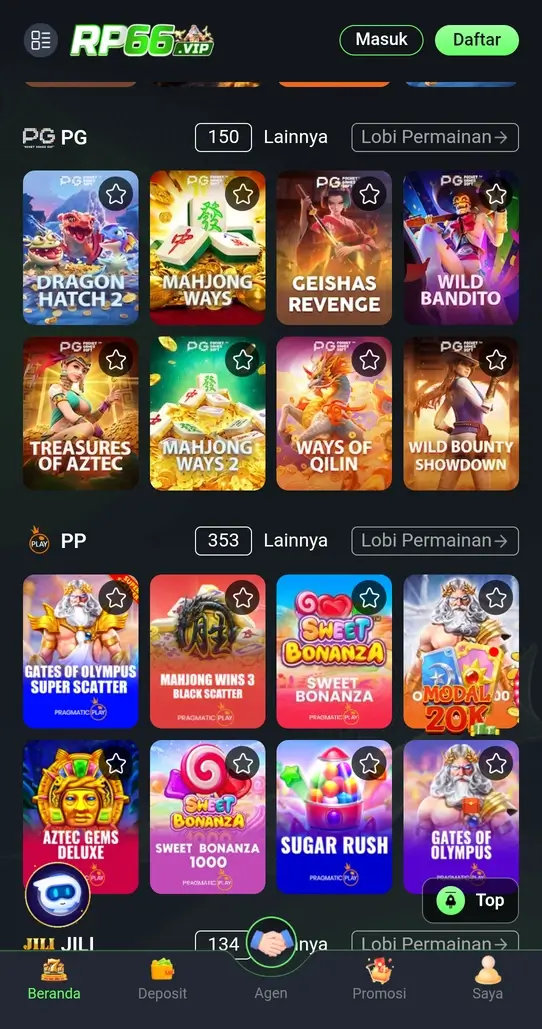Open the side menu button
Screen dimensions: 542x1029
point(41,39)
